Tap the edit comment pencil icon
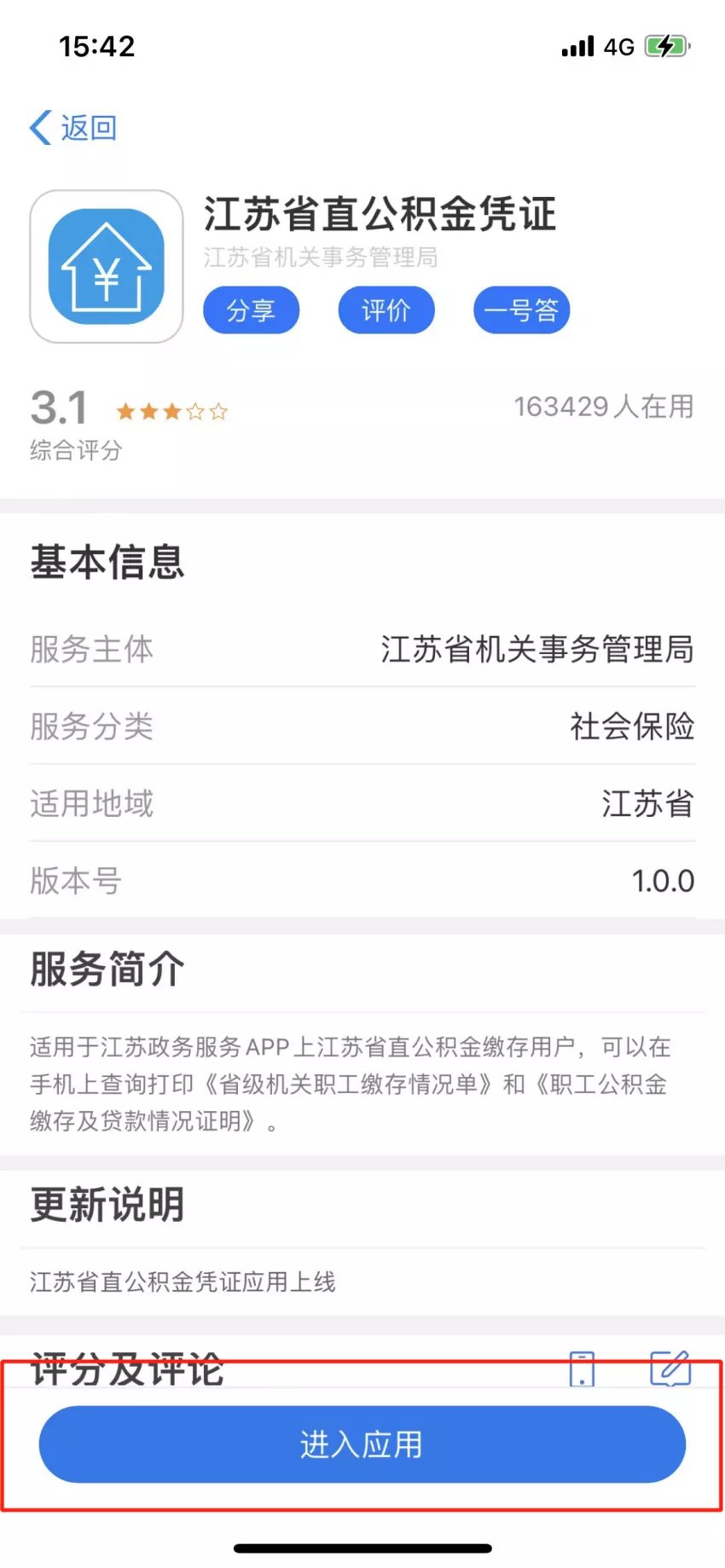The height and width of the screenshot is (1568, 725). coord(670,1368)
